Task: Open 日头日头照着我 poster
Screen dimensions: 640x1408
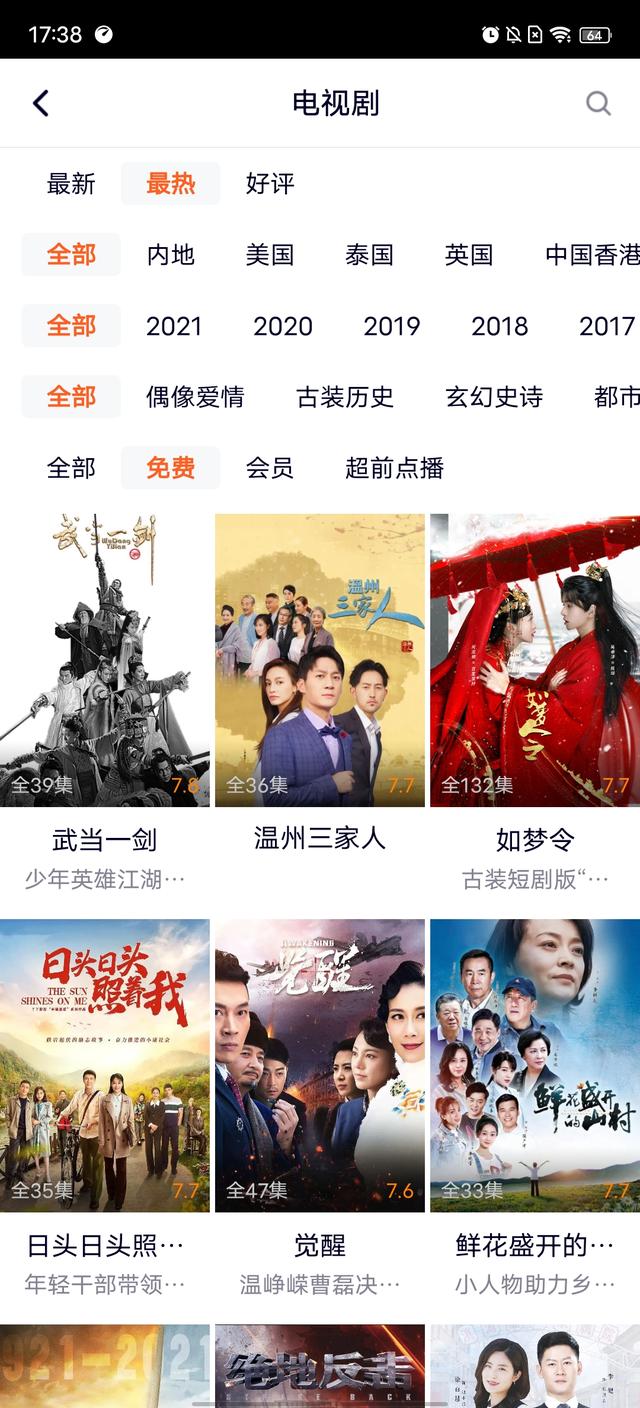Action: pyautogui.click(x=105, y=1065)
